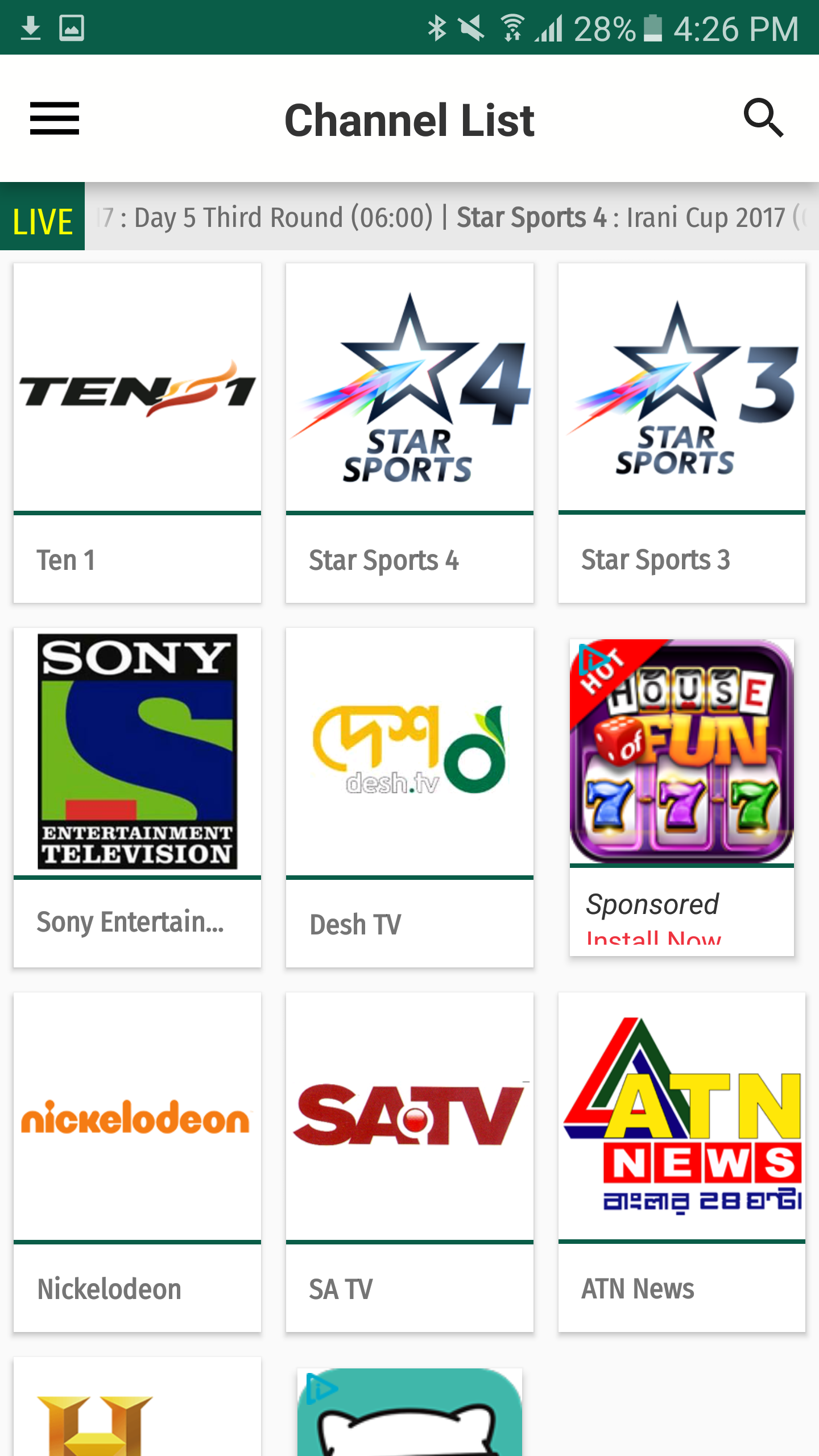Screen dimensions: 819x1456
Task: Watch Star Sports 4 channel
Action: [409, 432]
